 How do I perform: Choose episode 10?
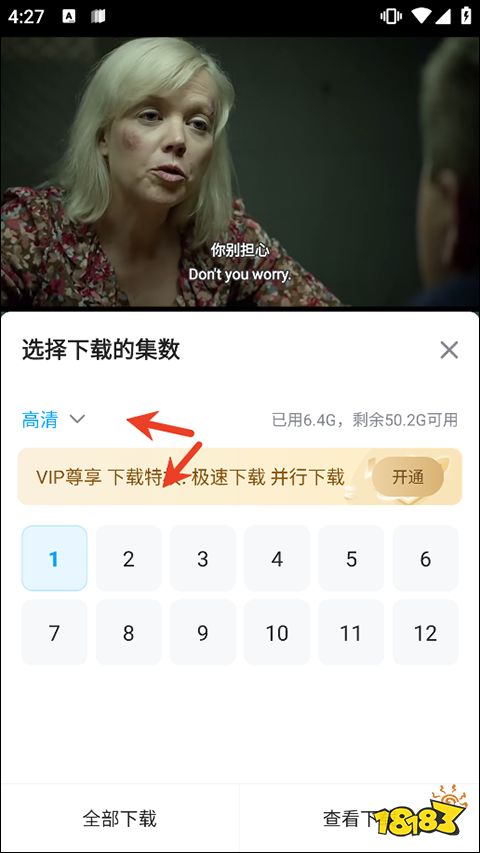277,633
